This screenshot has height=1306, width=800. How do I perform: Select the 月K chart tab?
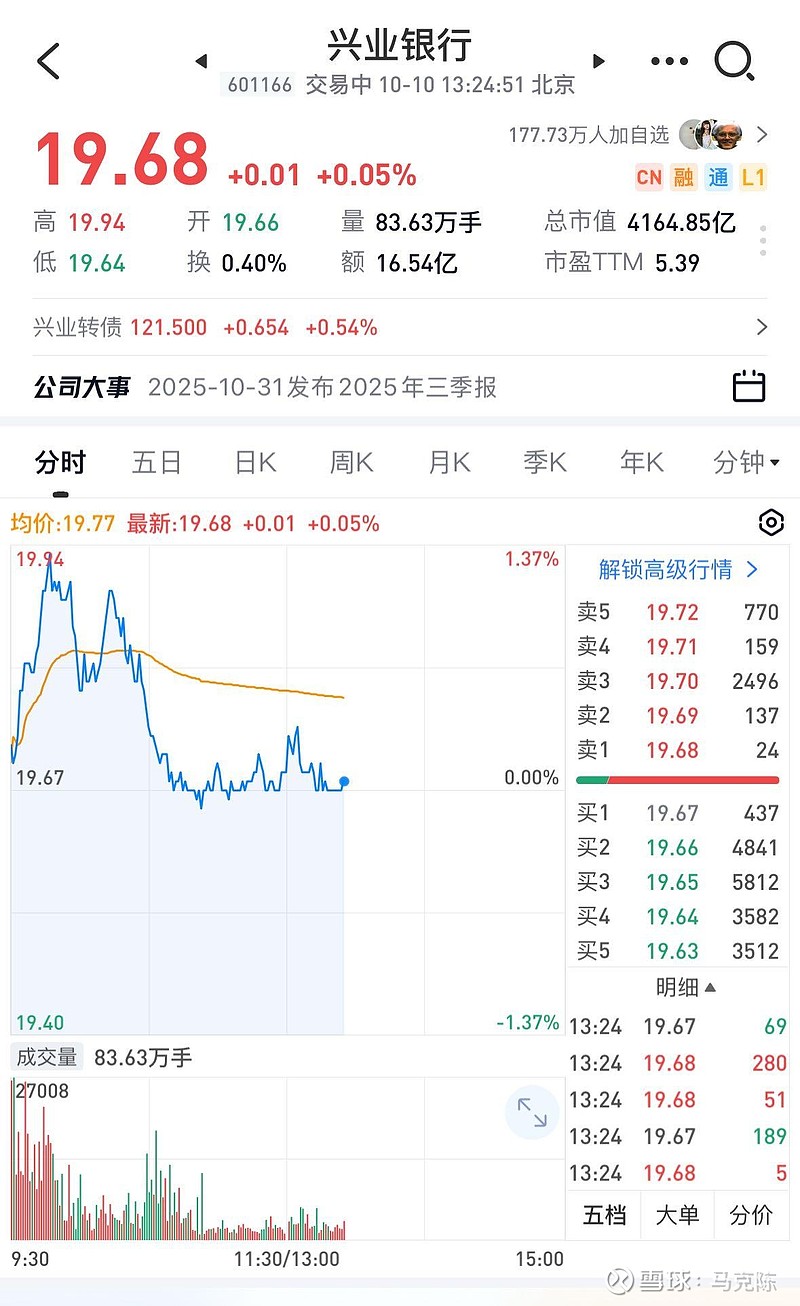(449, 463)
